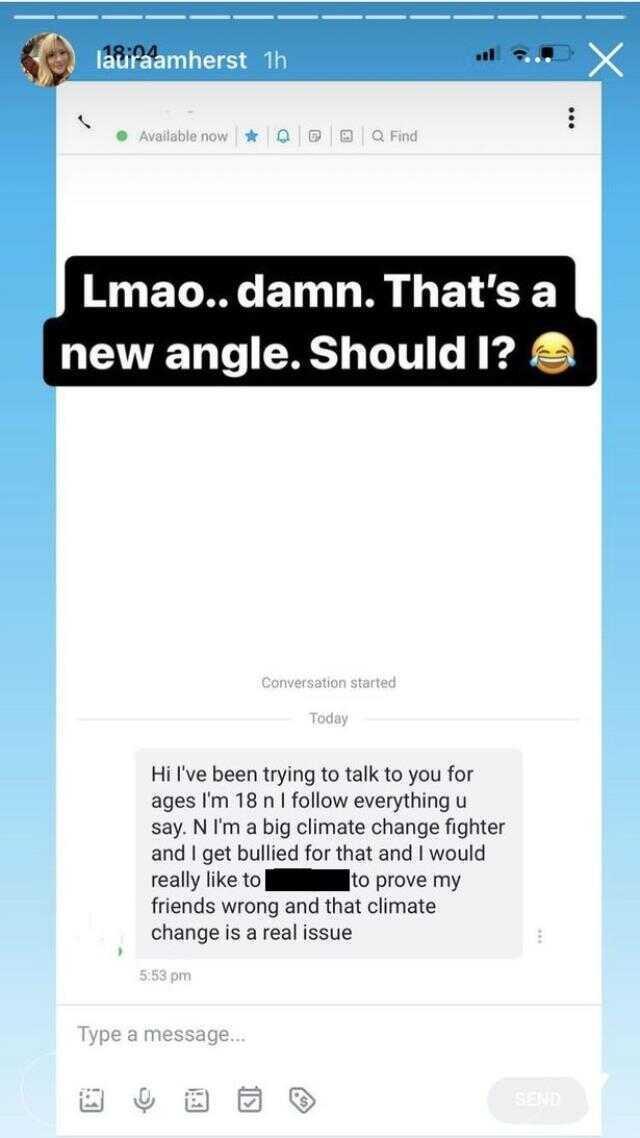This screenshot has width=640, height=1138.
Task: Tap lauraamherst's profile picture
Action: click(x=48, y=59)
